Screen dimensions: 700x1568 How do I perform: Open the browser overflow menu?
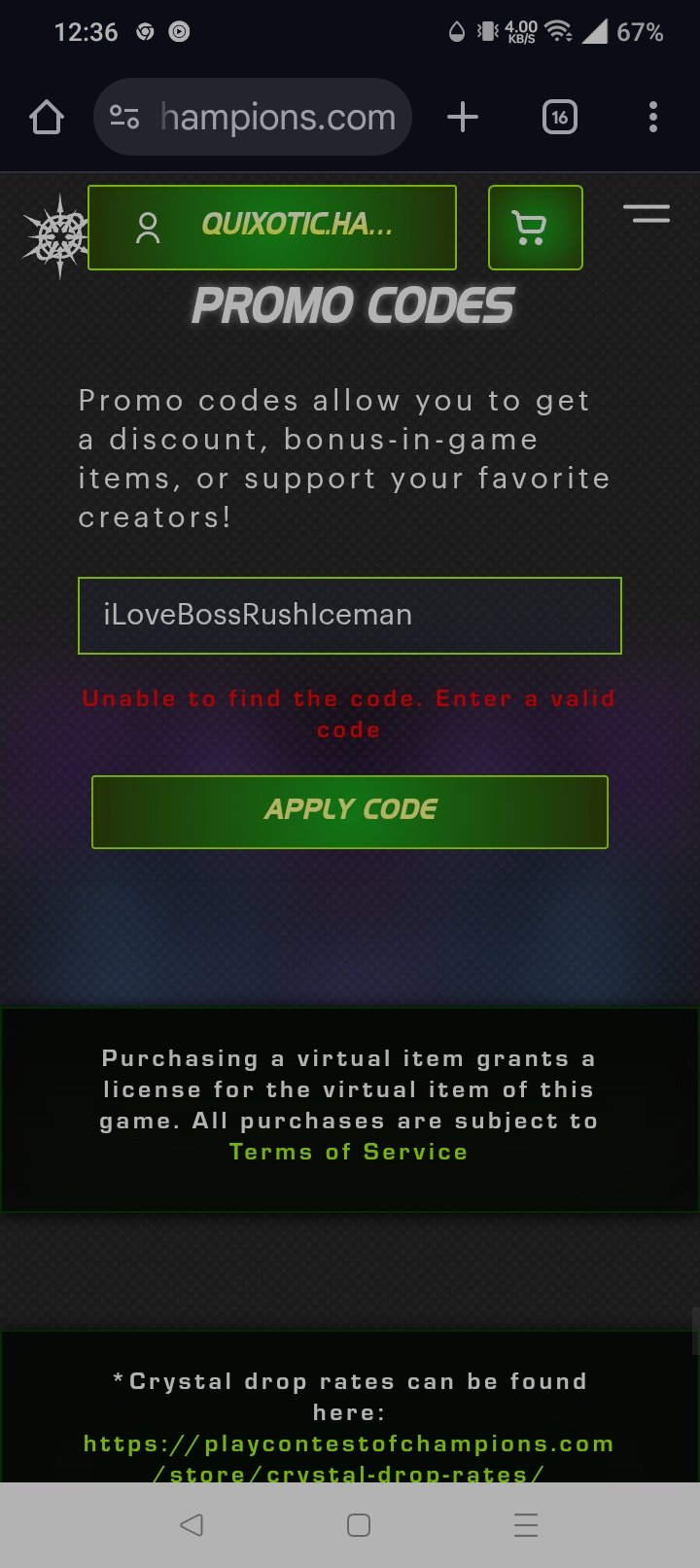click(x=653, y=118)
